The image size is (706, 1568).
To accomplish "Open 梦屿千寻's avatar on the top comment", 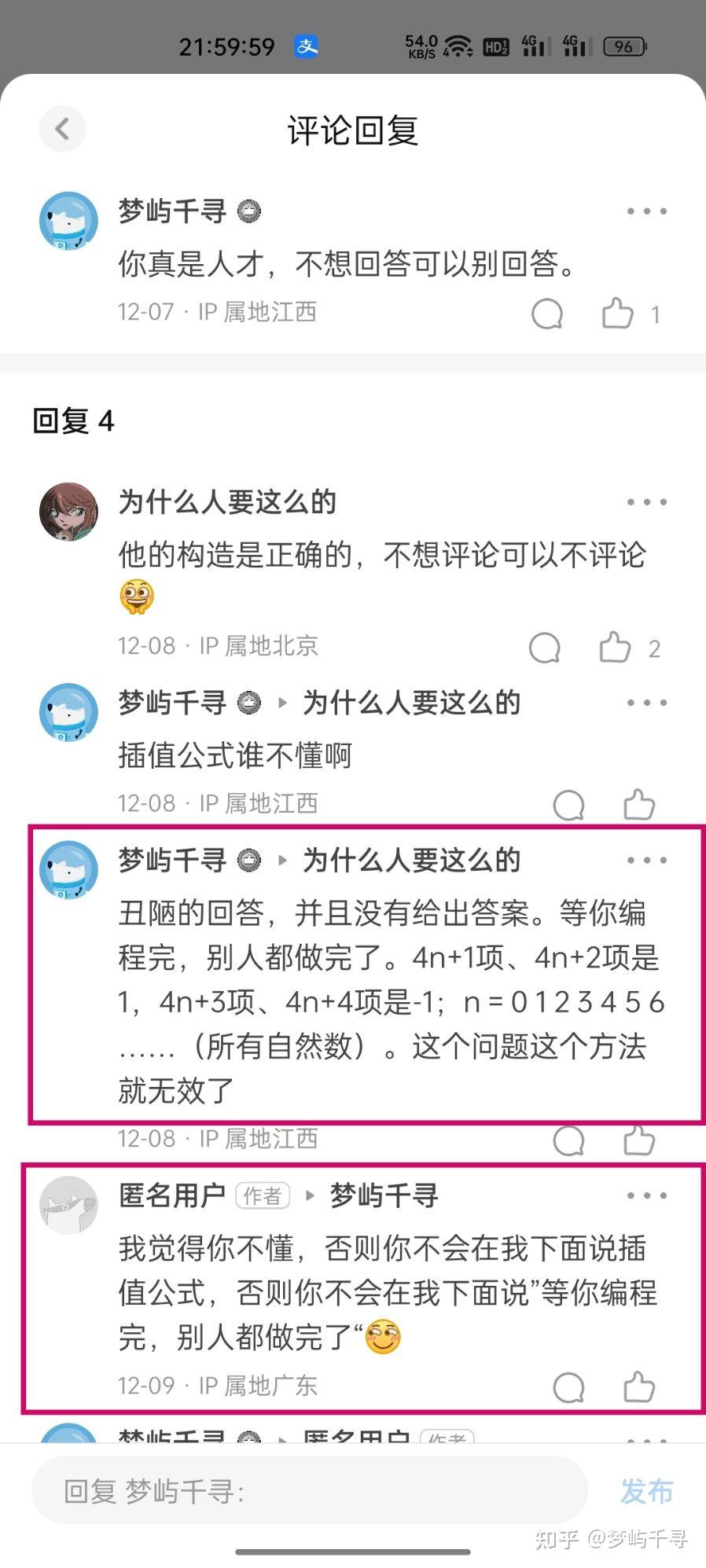I will coord(68,221).
